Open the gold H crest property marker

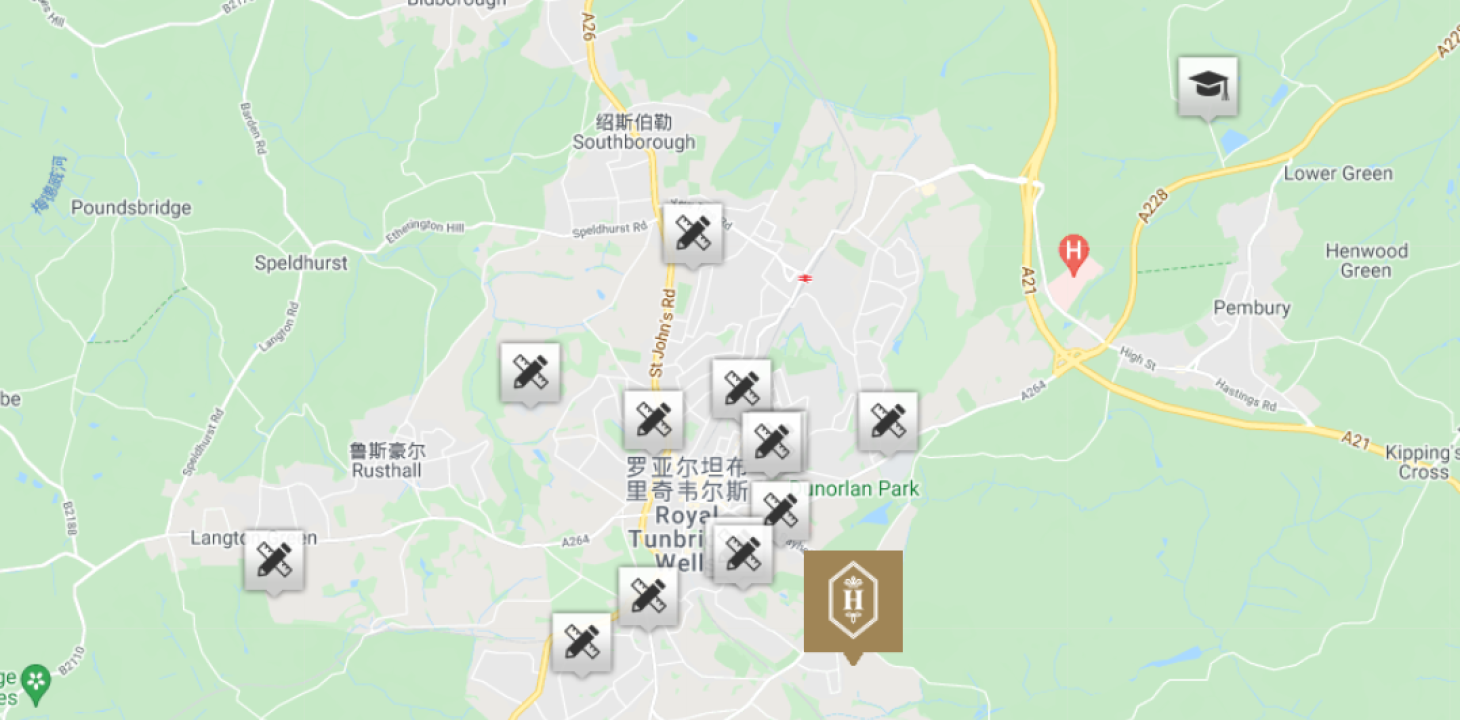(x=853, y=600)
